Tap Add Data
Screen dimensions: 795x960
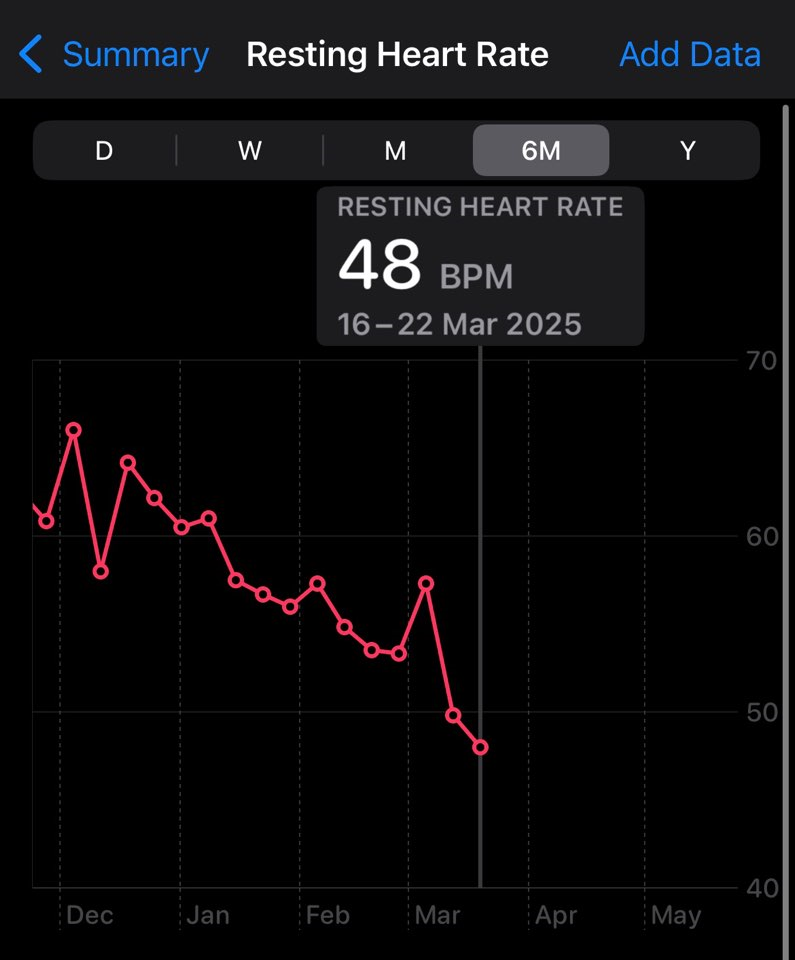[690, 54]
